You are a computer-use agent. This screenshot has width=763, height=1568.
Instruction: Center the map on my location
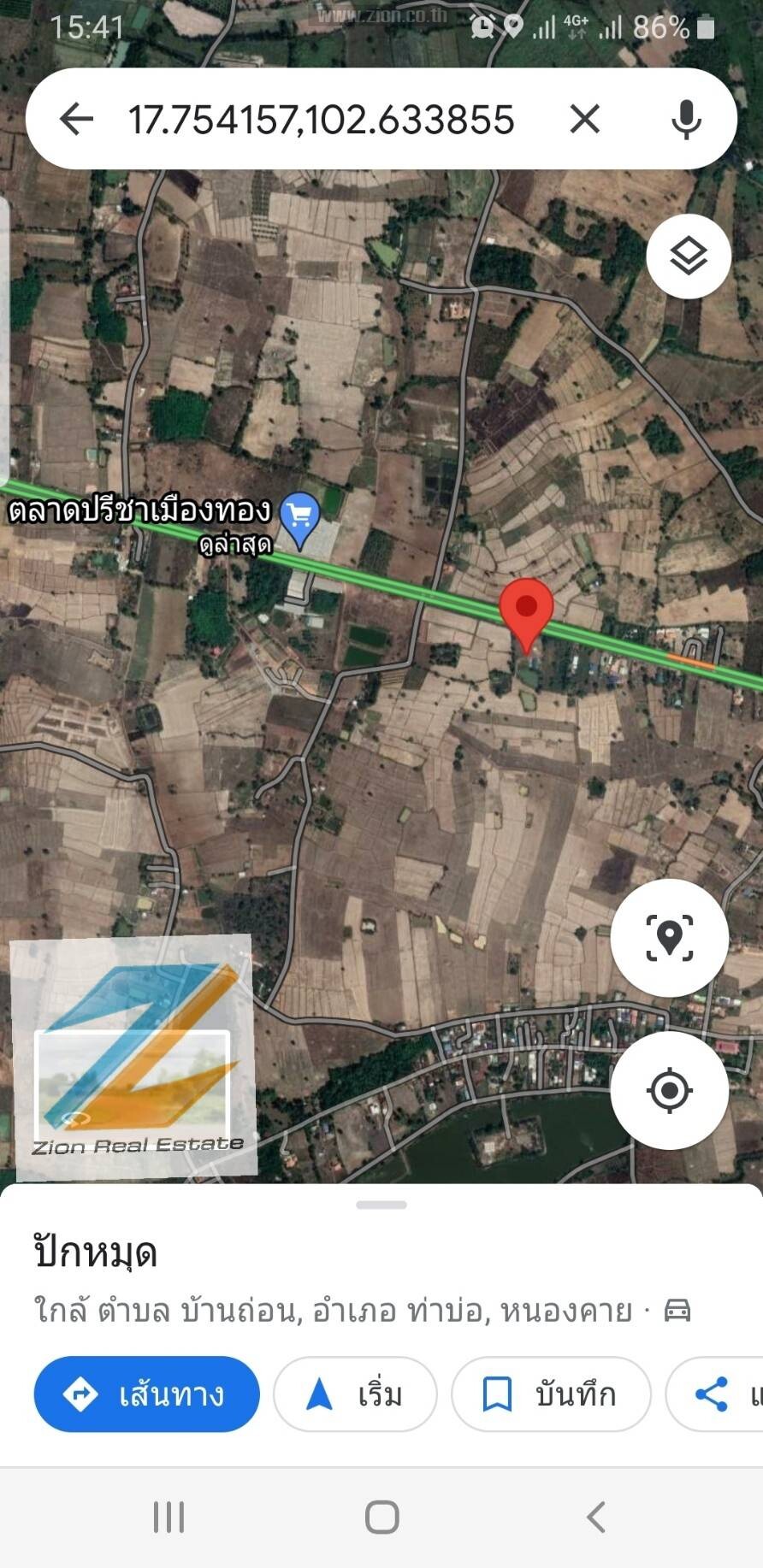(670, 1090)
